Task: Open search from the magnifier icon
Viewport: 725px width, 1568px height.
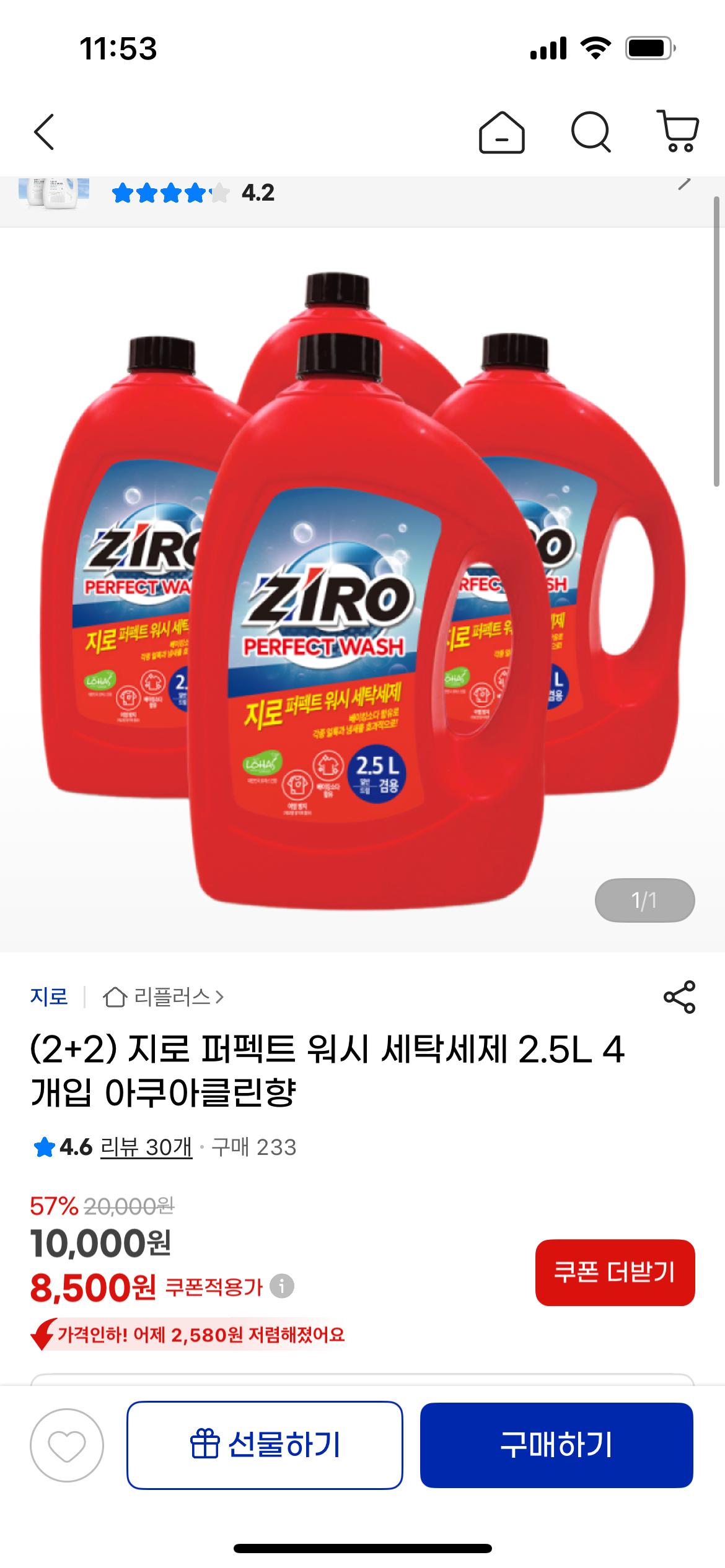Action: [591, 132]
